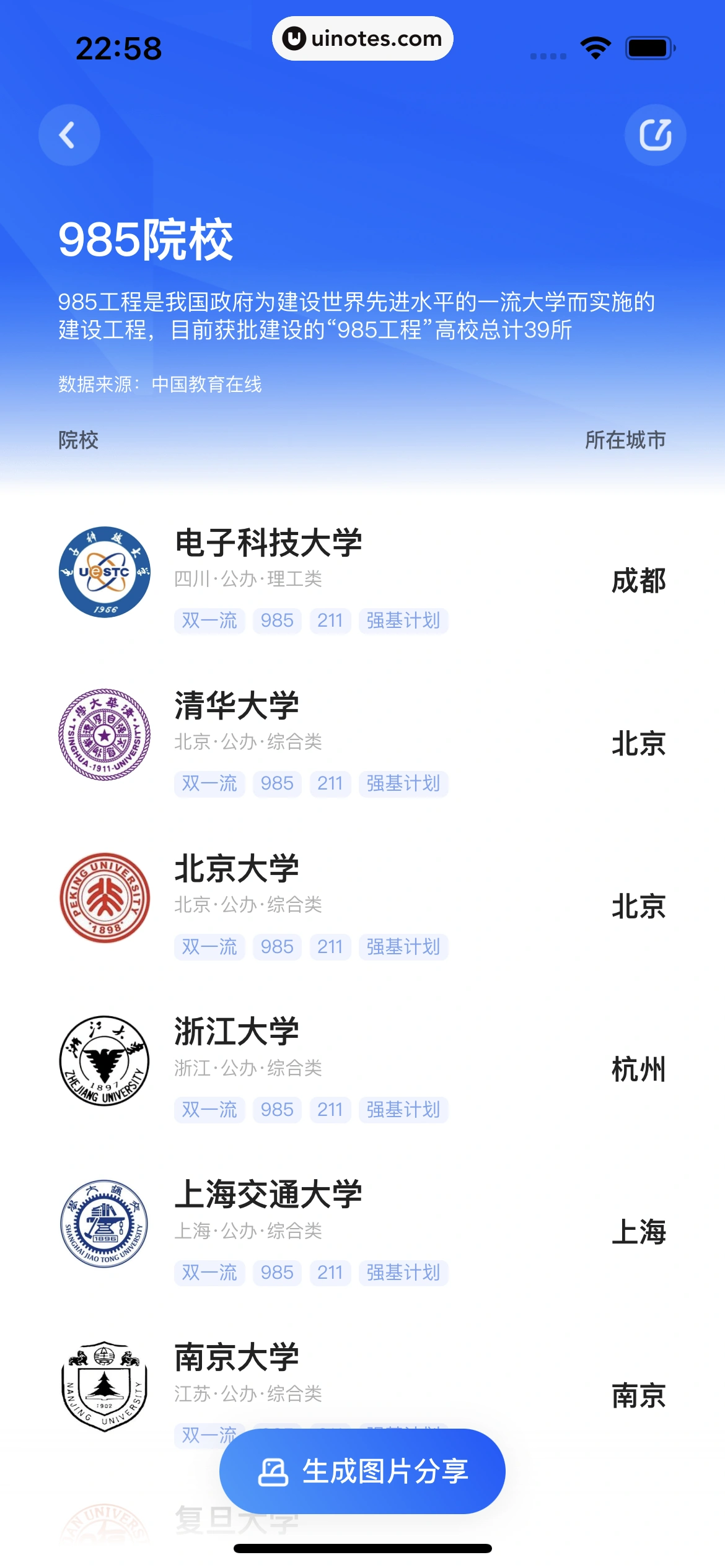Open the edit icon at top right

point(656,135)
